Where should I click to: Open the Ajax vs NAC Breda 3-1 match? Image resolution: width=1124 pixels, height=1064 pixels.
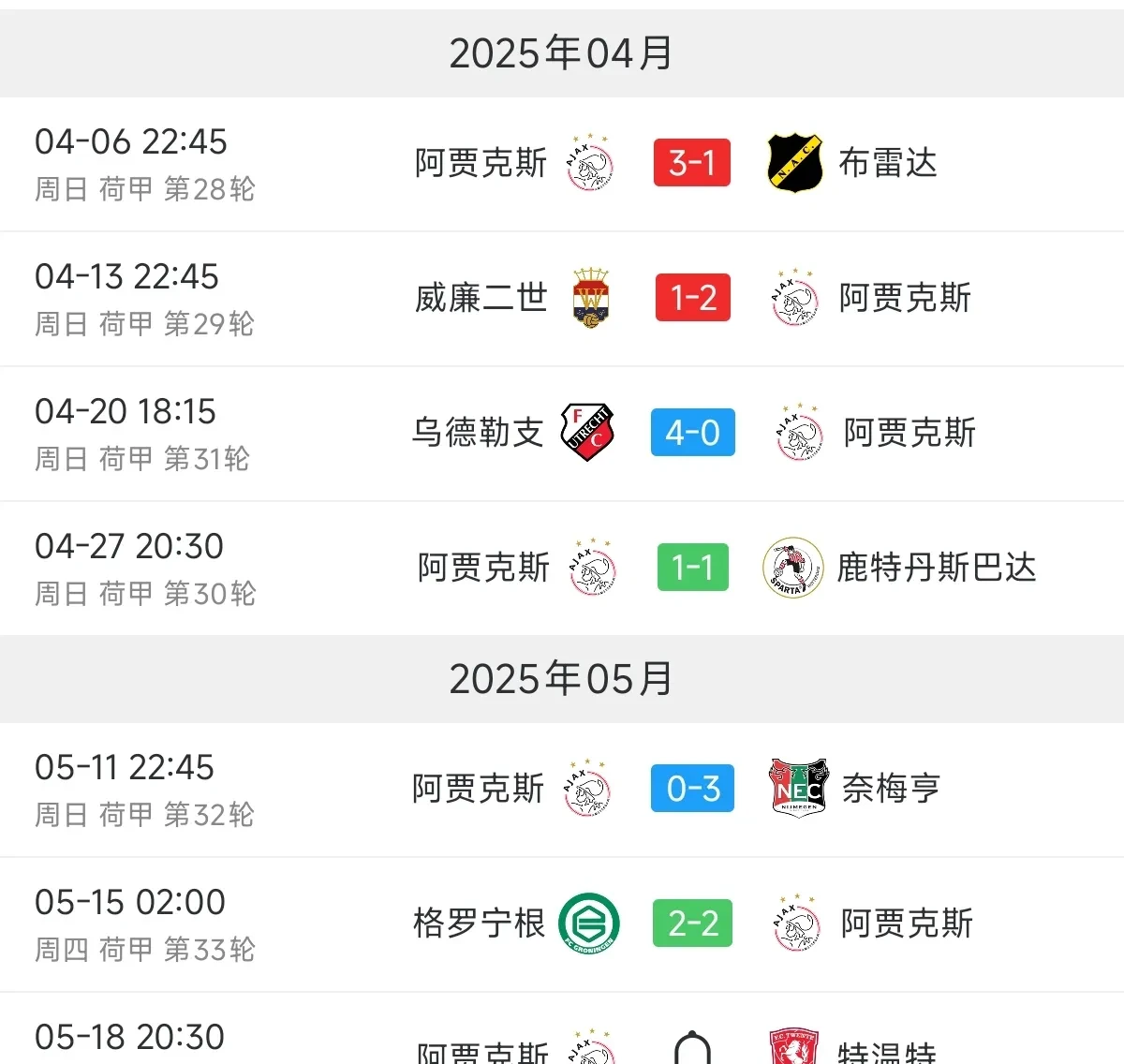click(x=691, y=163)
